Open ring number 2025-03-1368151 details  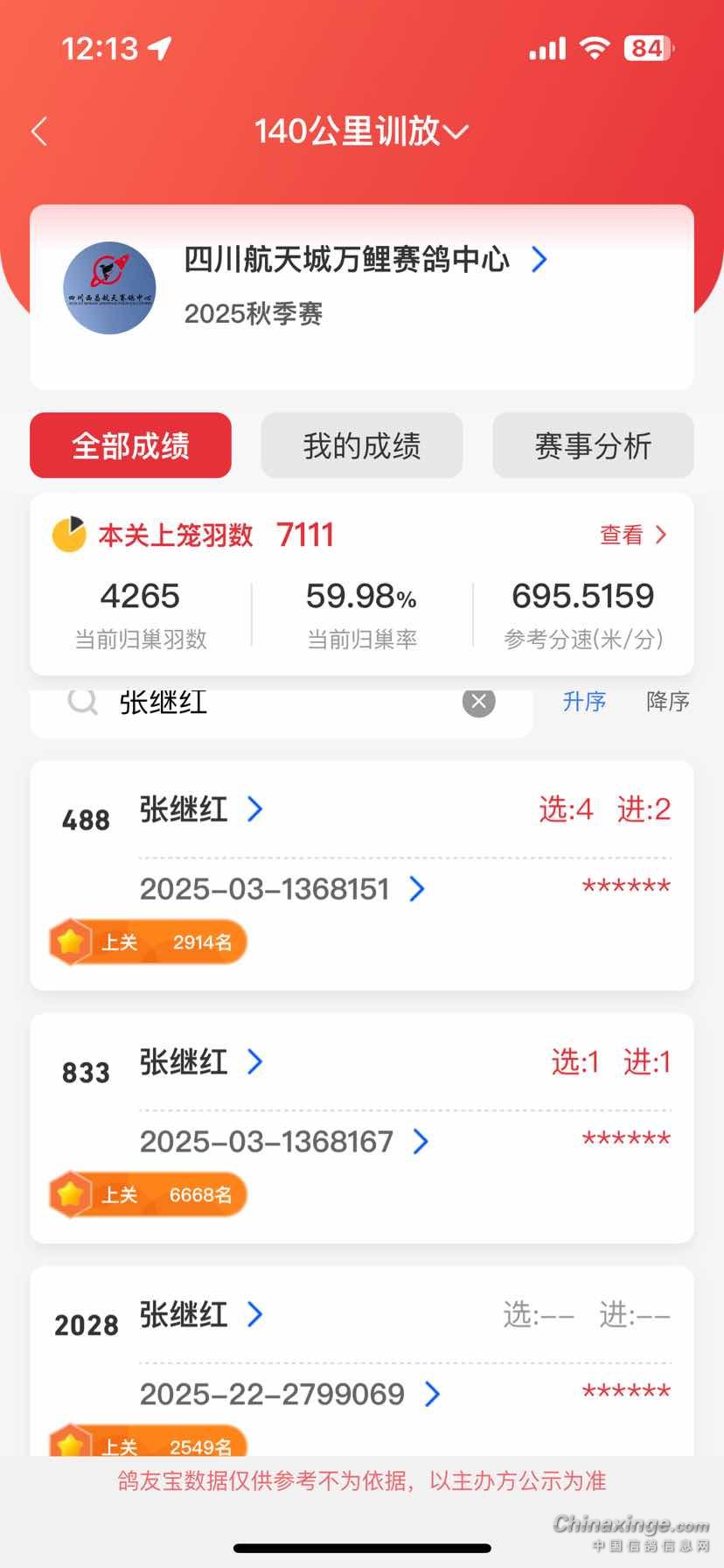click(x=282, y=890)
